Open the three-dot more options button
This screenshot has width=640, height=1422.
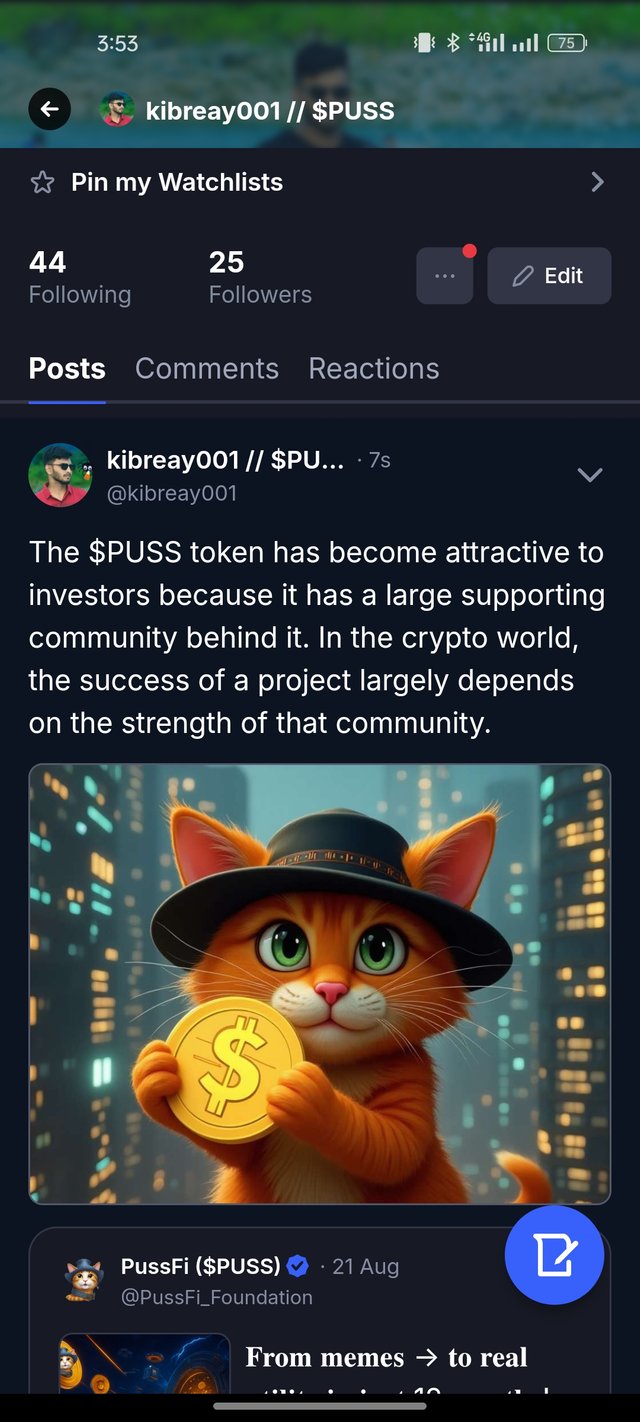445,276
